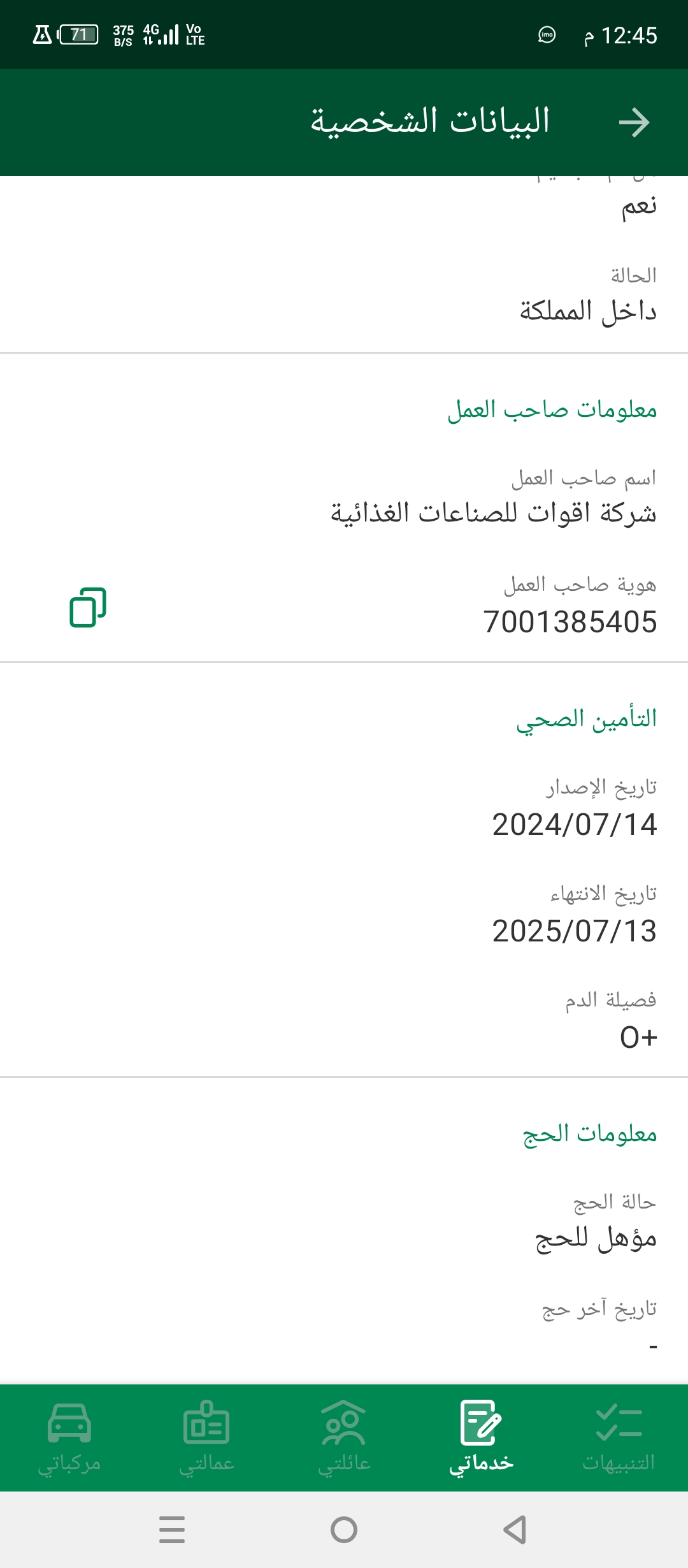Switch to the عائلتي tab
The width and height of the screenshot is (688, 1568).
coord(344,1438)
